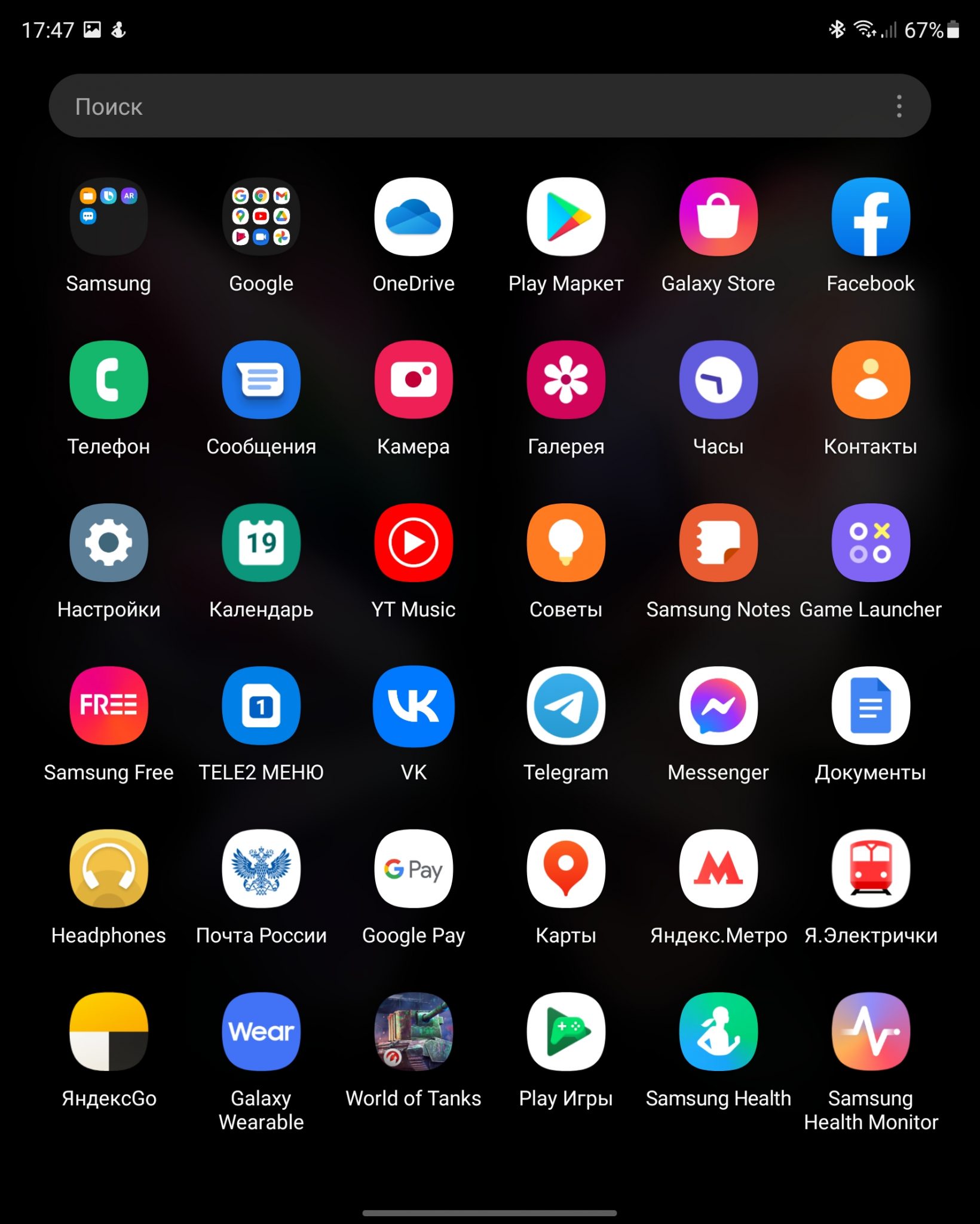The width and height of the screenshot is (980, 1224).
Task: Open the Google apps folder
Action: coord(261,217)
